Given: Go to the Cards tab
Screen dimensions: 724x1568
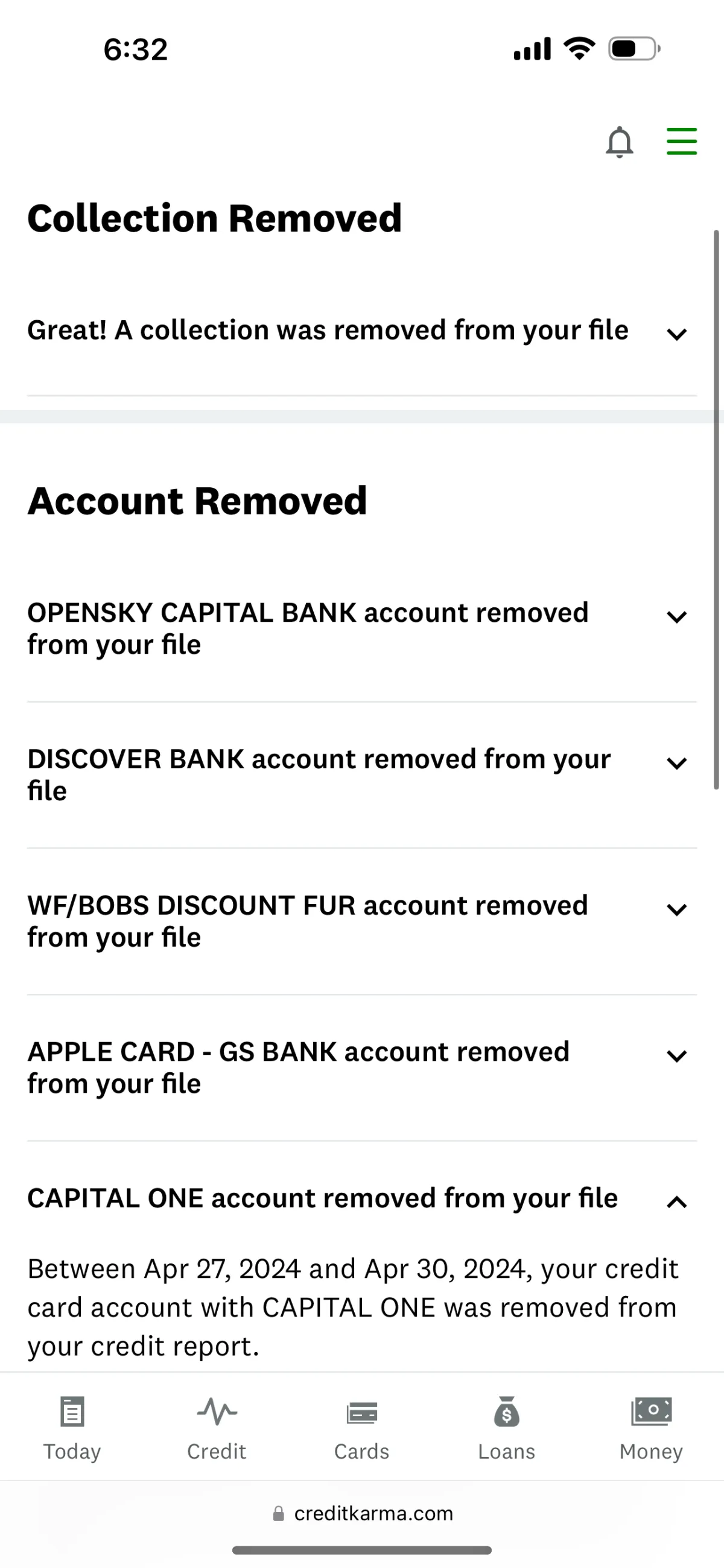Looking at the screenshot, I should point(361,1427).
